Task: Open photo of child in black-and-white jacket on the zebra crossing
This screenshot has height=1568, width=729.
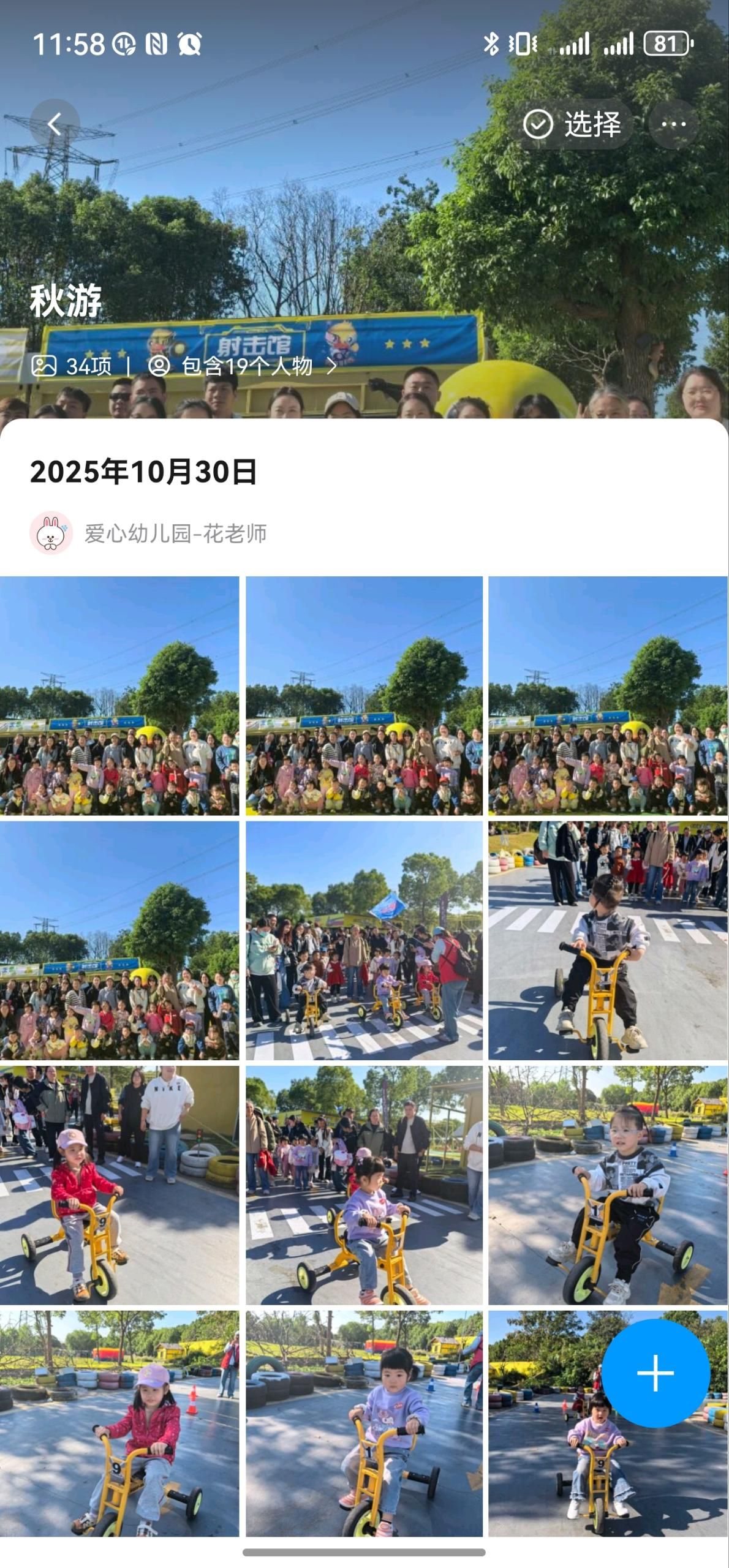Action: [x=608, y=940]
